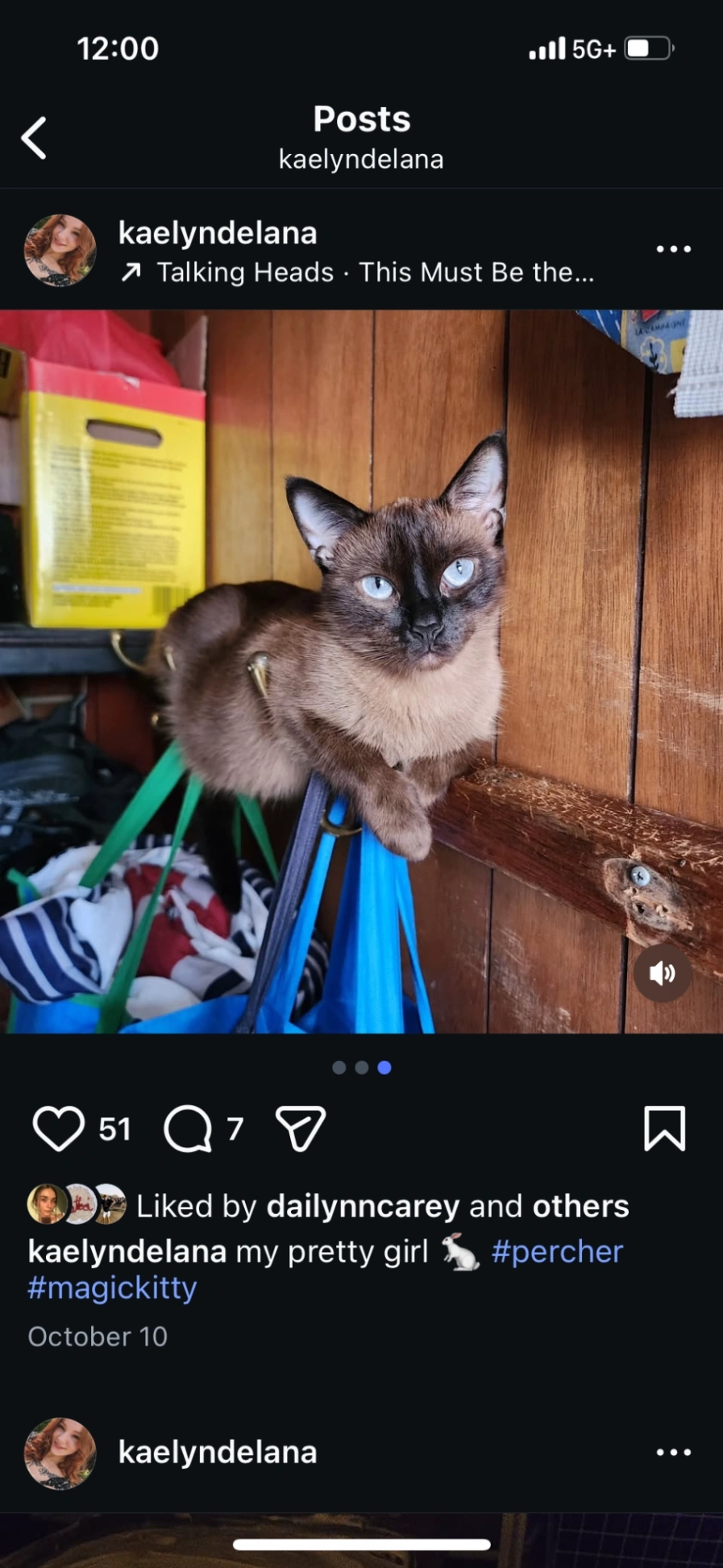
Task: Open the #percher hashtag
Action: pos(557,1251)
